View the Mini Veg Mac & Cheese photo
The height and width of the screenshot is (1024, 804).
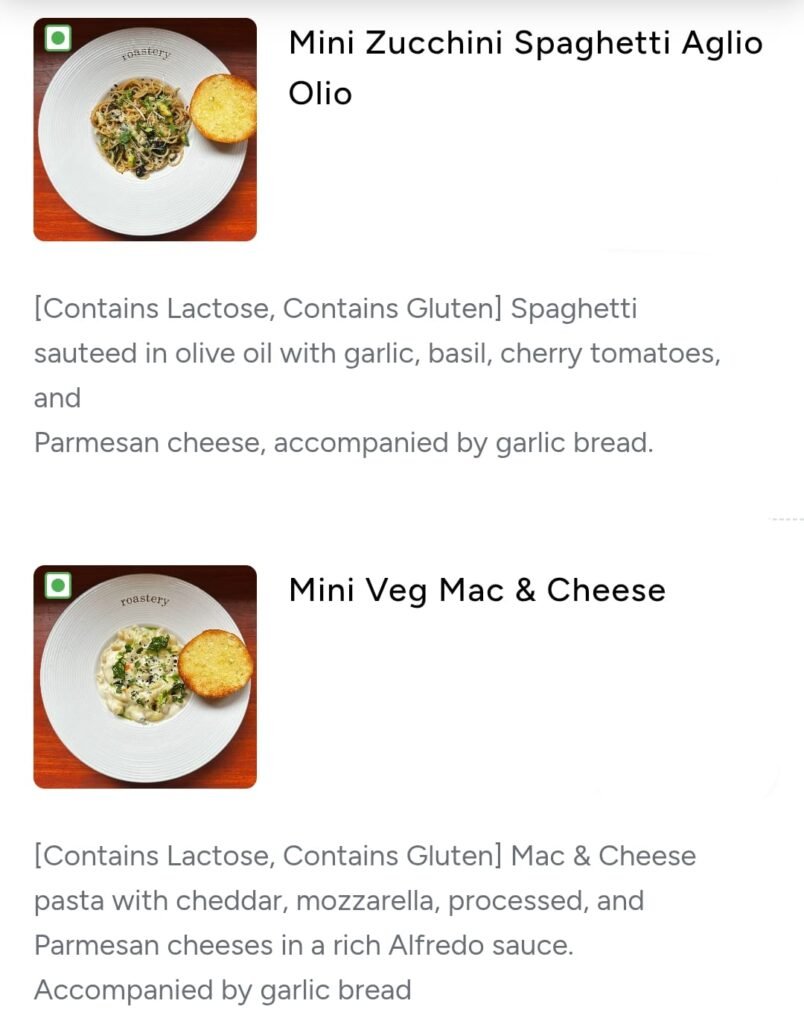[x=145, y=677]
